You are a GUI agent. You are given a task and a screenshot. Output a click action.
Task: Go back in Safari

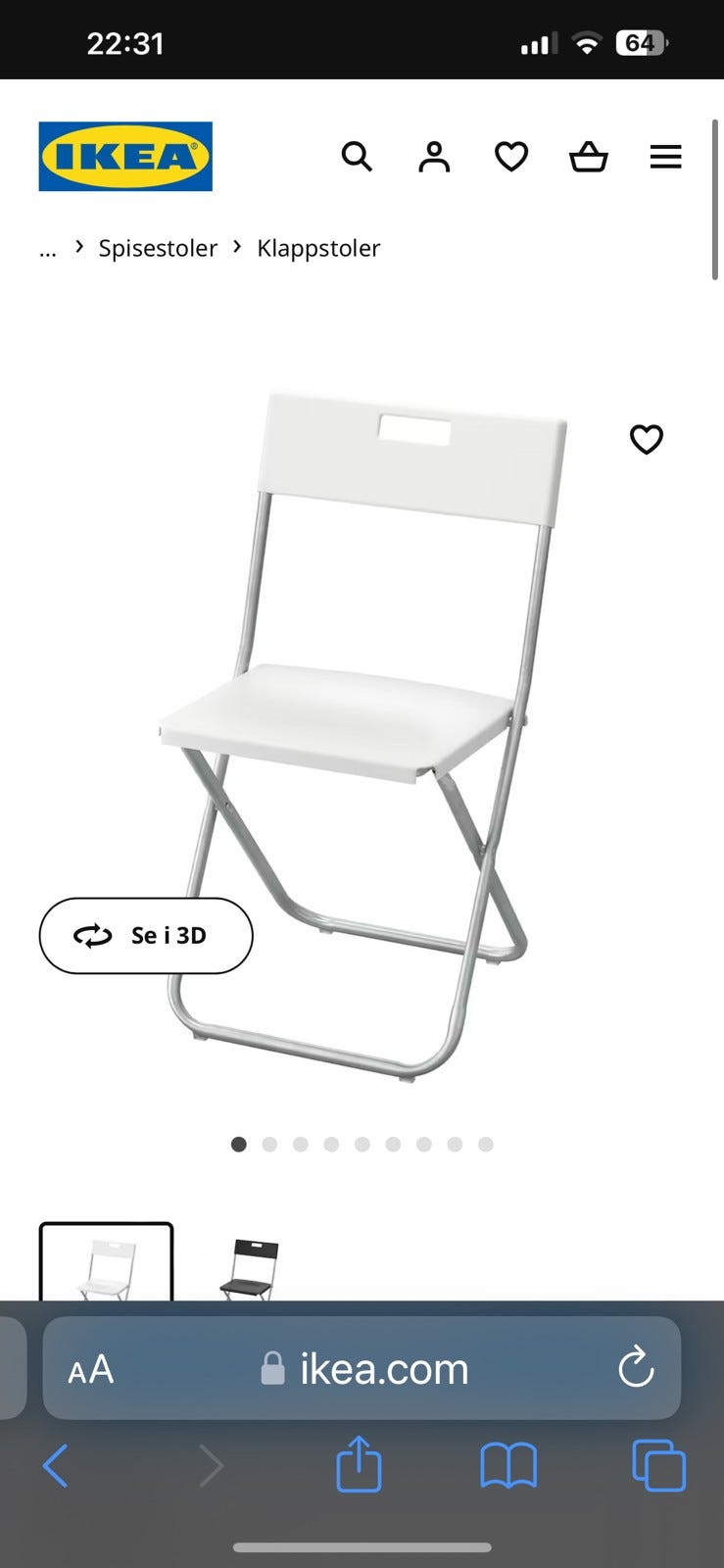[x=56, y=1467]
